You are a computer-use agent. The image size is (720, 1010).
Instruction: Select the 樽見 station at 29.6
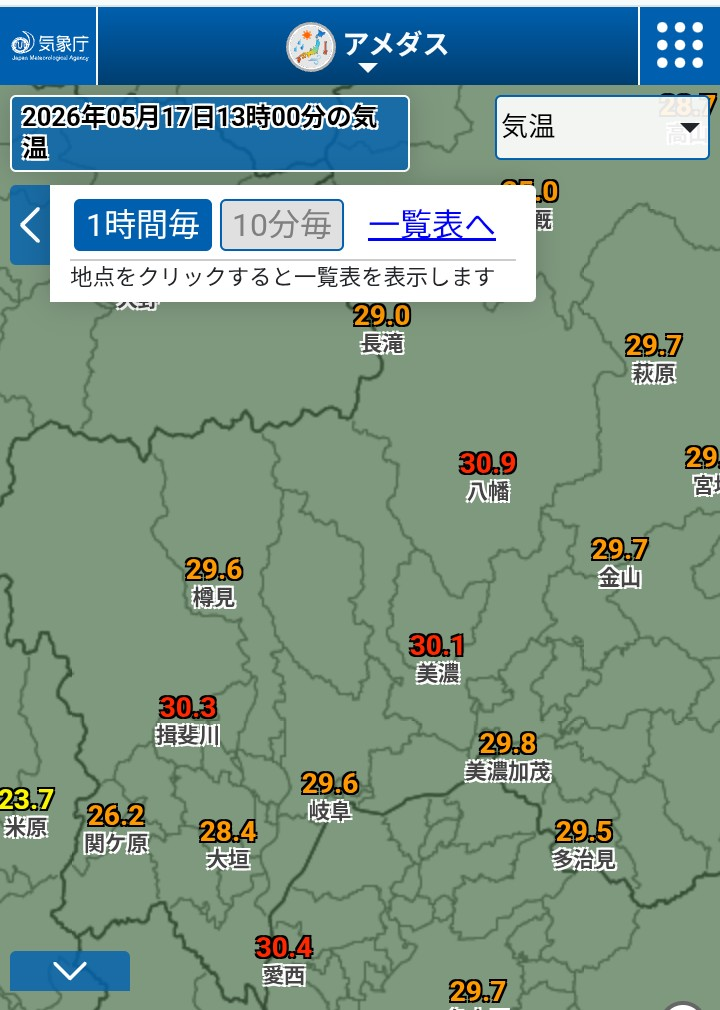pyautogui.click(x=214, y=583)
